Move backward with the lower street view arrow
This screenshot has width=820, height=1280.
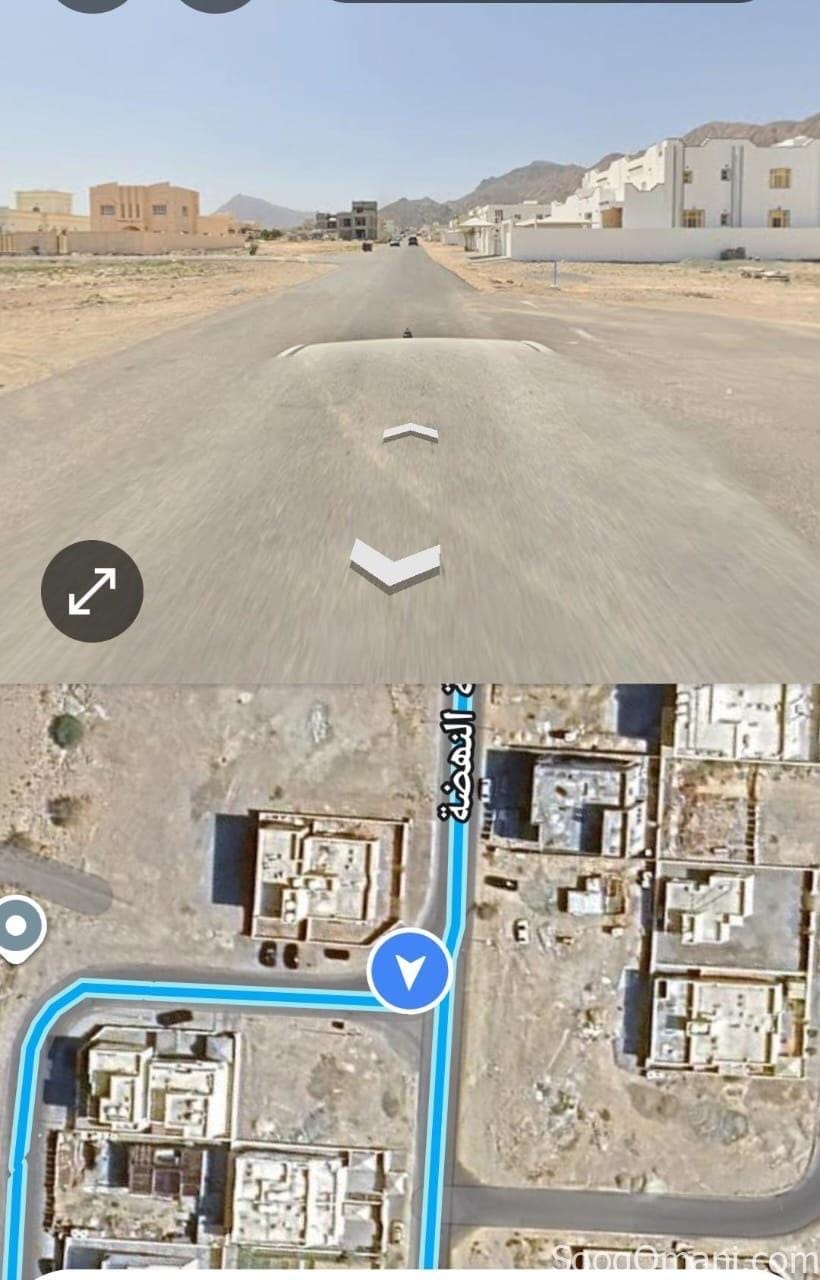pyautogui.click(x=396, y=566)
